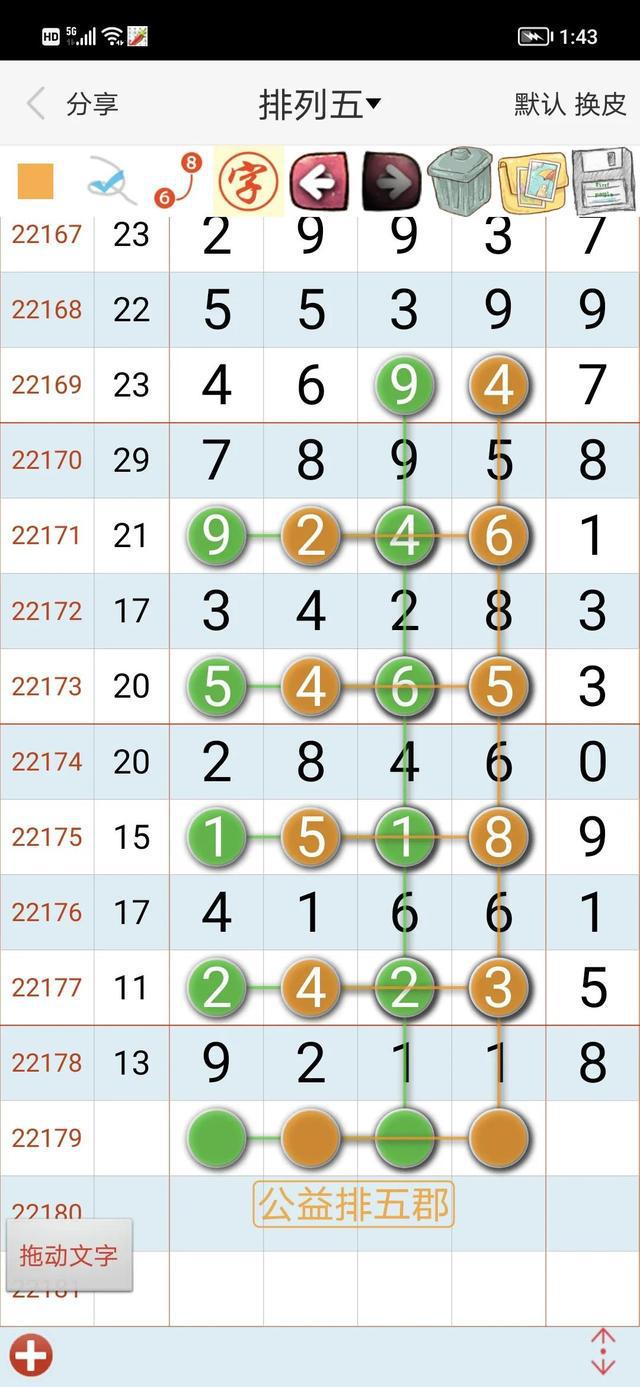Save the chart with the floppy disk

tap(604, 181)
